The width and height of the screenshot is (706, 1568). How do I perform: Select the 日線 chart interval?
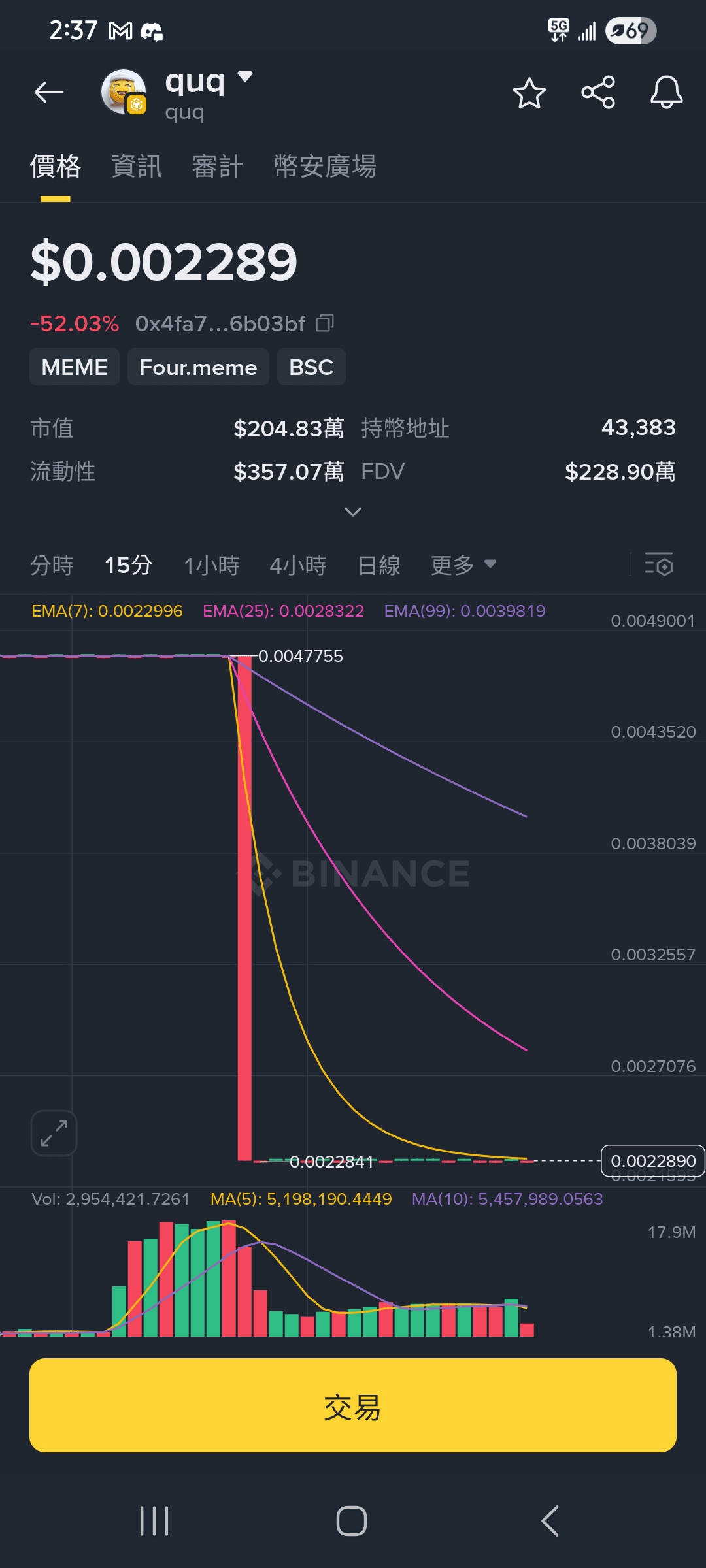click(379, 565)
